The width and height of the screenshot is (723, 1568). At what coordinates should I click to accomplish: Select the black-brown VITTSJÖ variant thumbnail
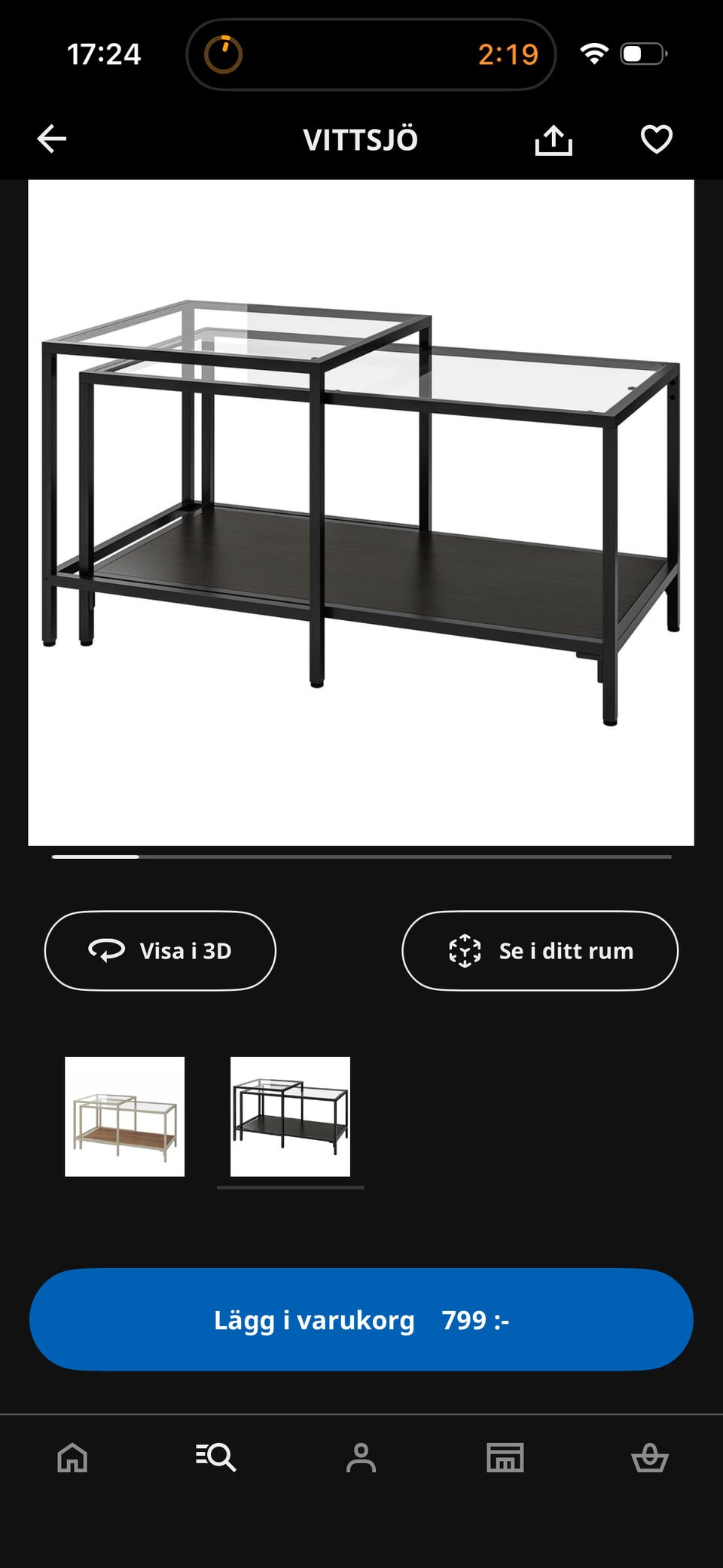pyautogui.click(x=290, y=1117)
